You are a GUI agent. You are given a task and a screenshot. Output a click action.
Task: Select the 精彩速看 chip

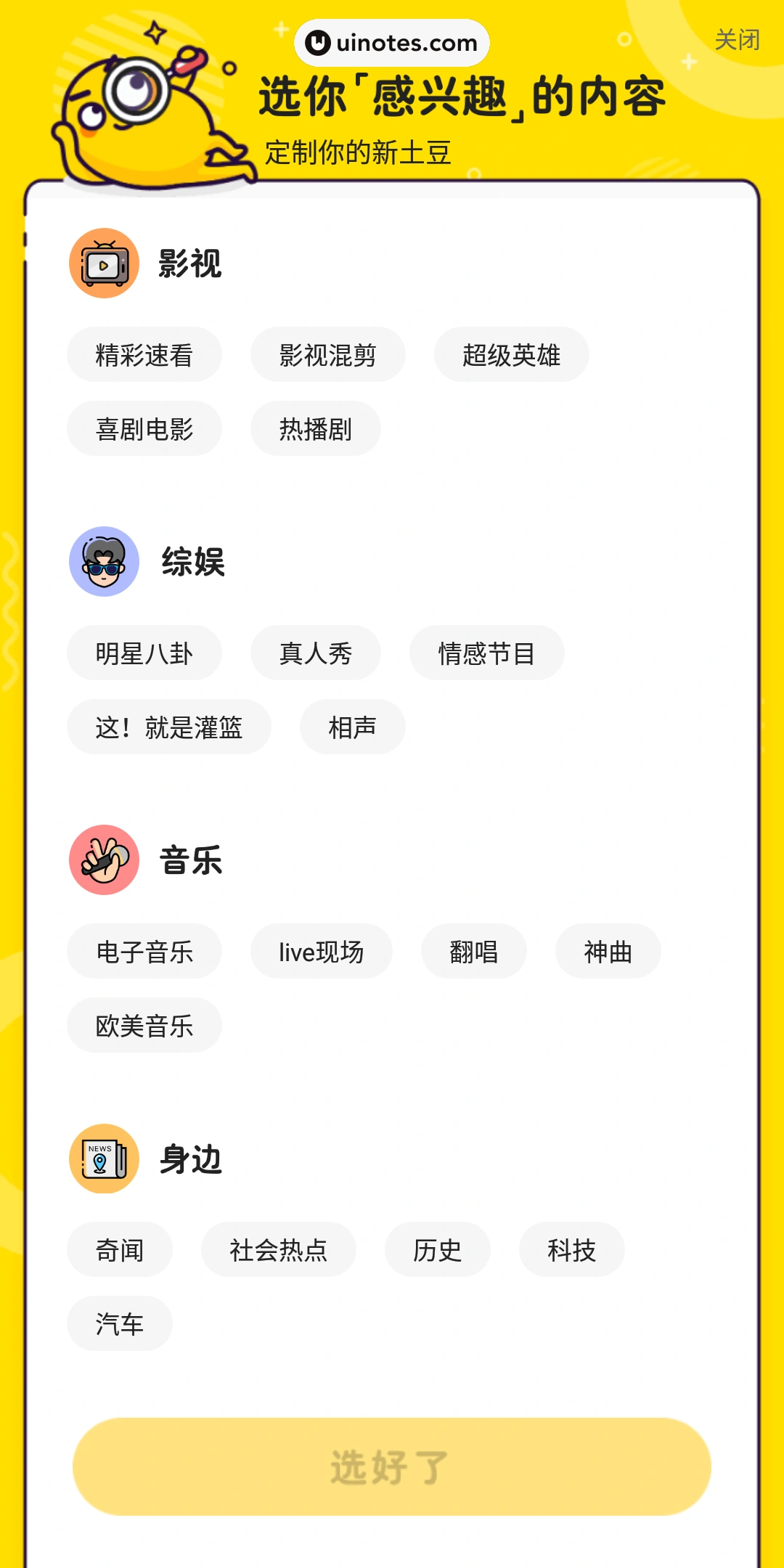tap(144, 355)
